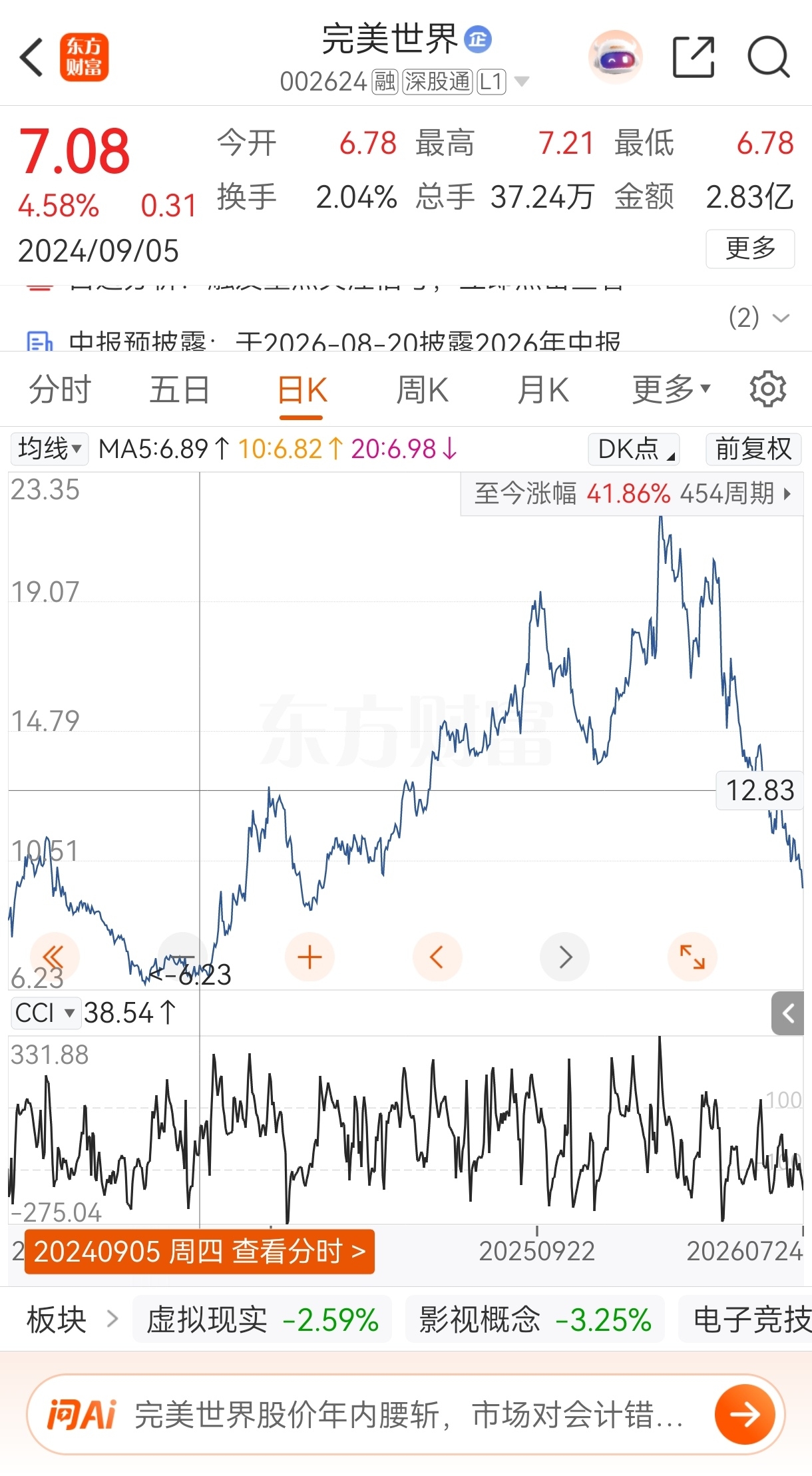Expand chart to full screen
The image size is (812, 1476).
click(692, 957)
